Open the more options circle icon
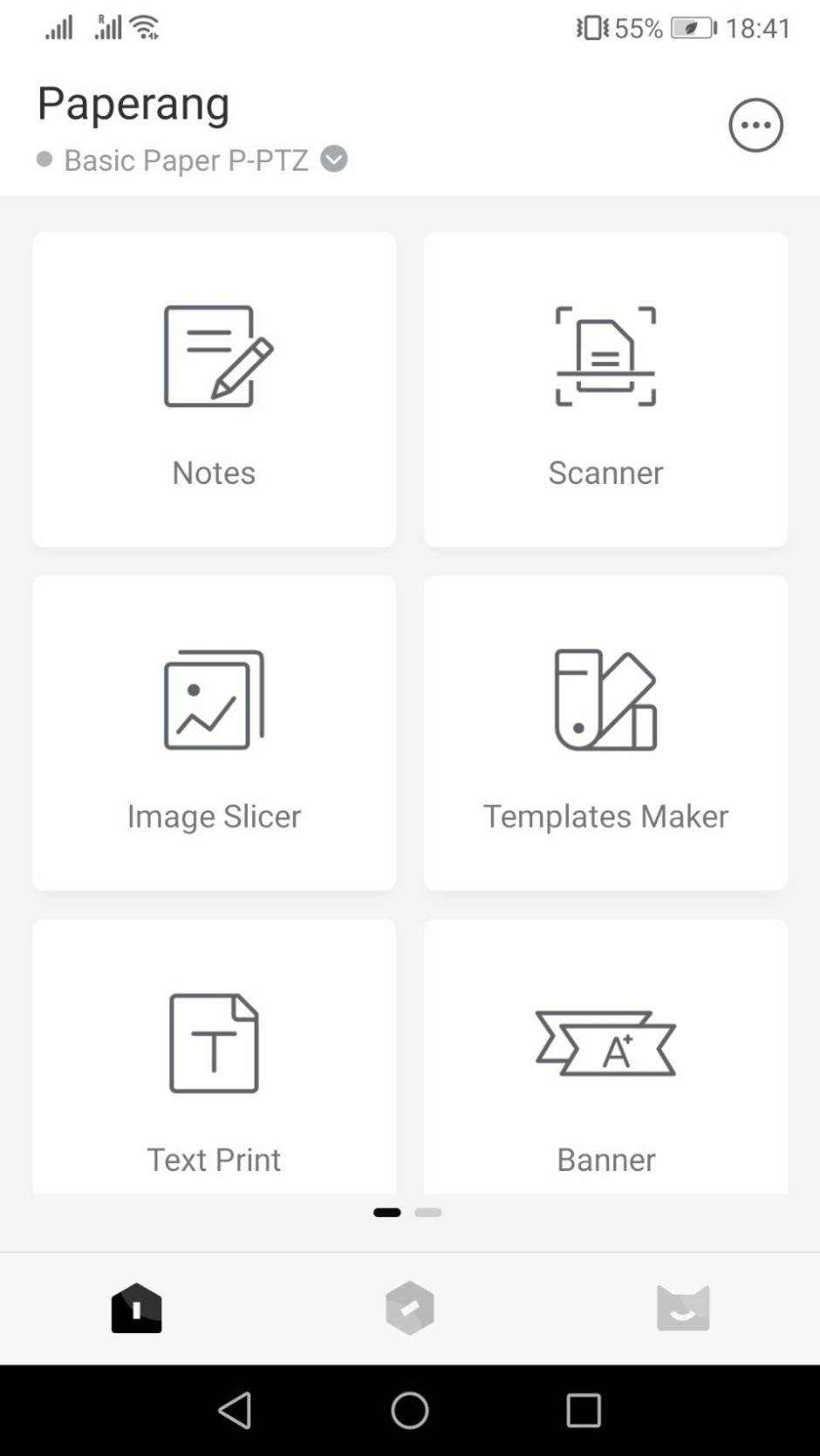820x1456 pixels. (x=755, y=126)
